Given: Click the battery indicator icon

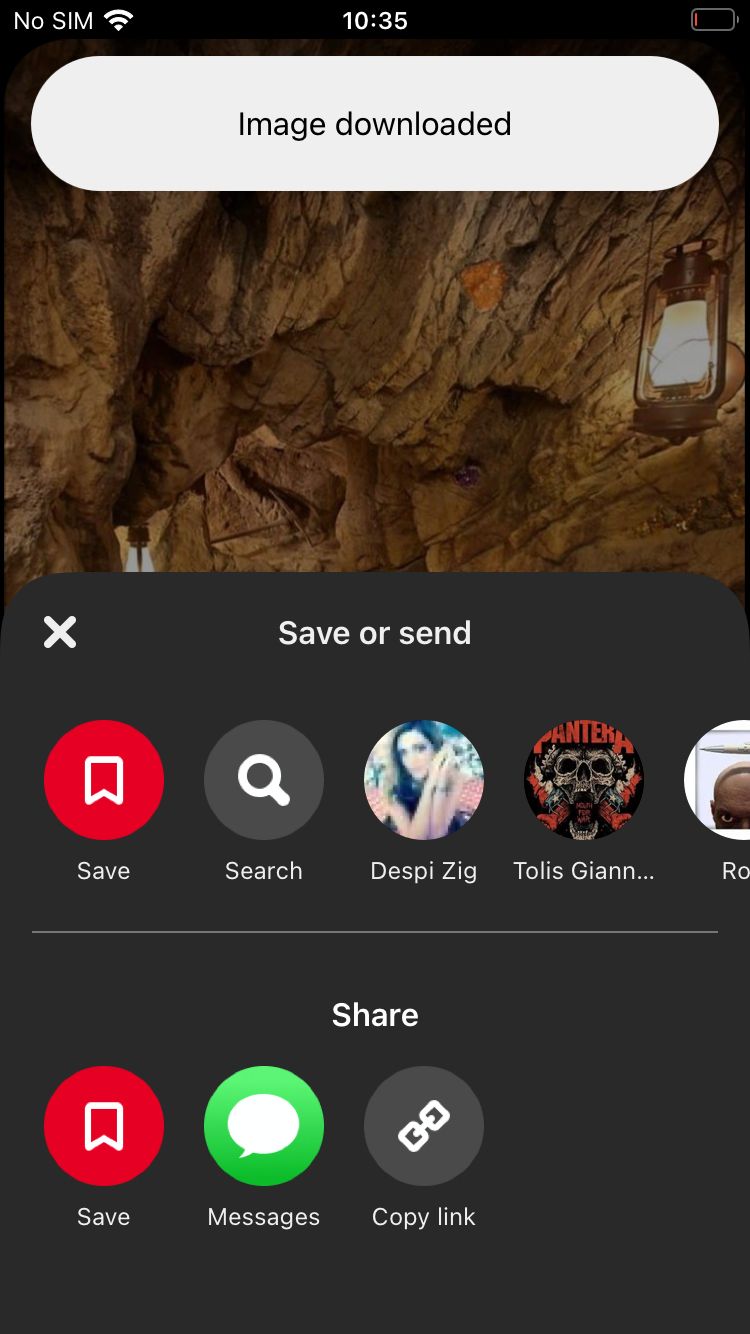Looking at the screenshot, I should pyautogui.click(x=713, y=19).
